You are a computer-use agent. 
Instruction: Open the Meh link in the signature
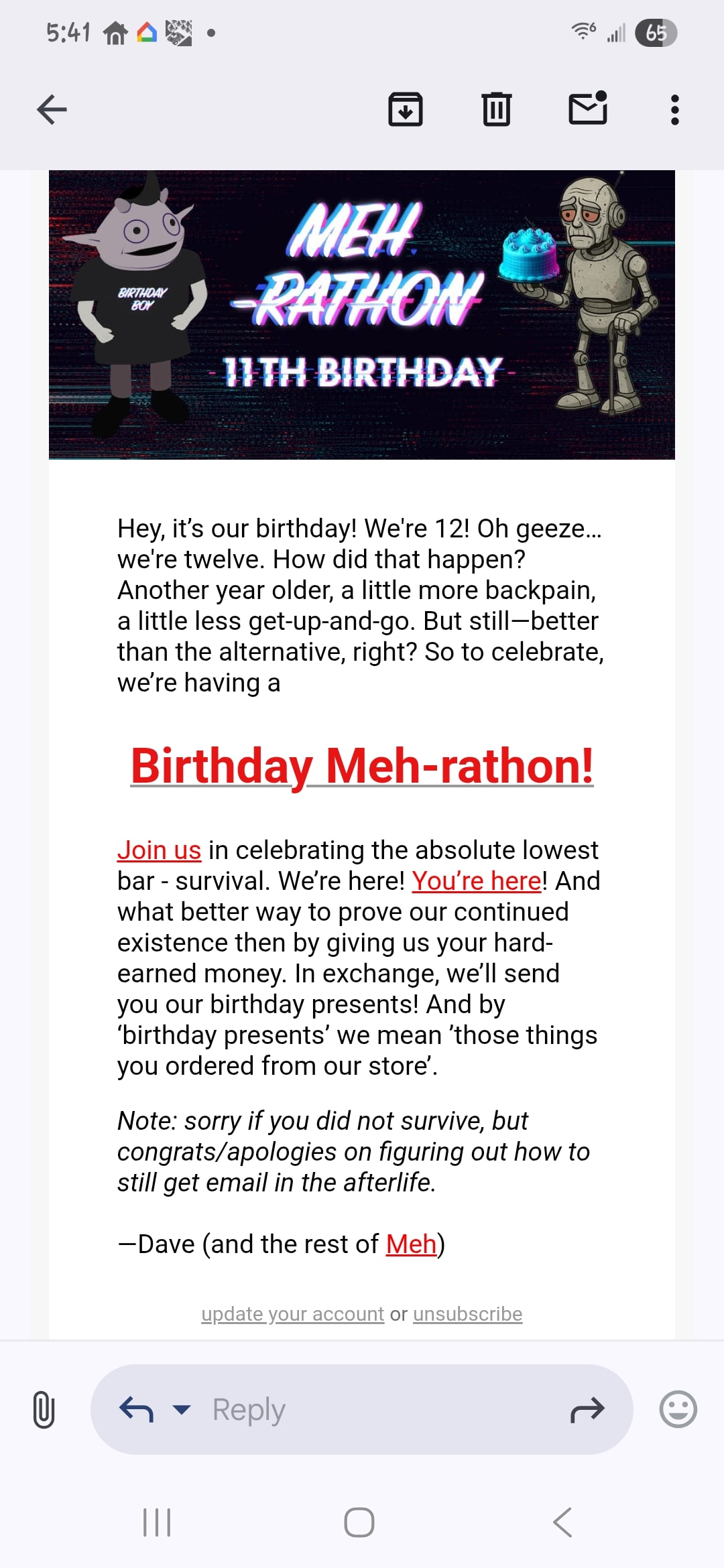(411, 1244)
